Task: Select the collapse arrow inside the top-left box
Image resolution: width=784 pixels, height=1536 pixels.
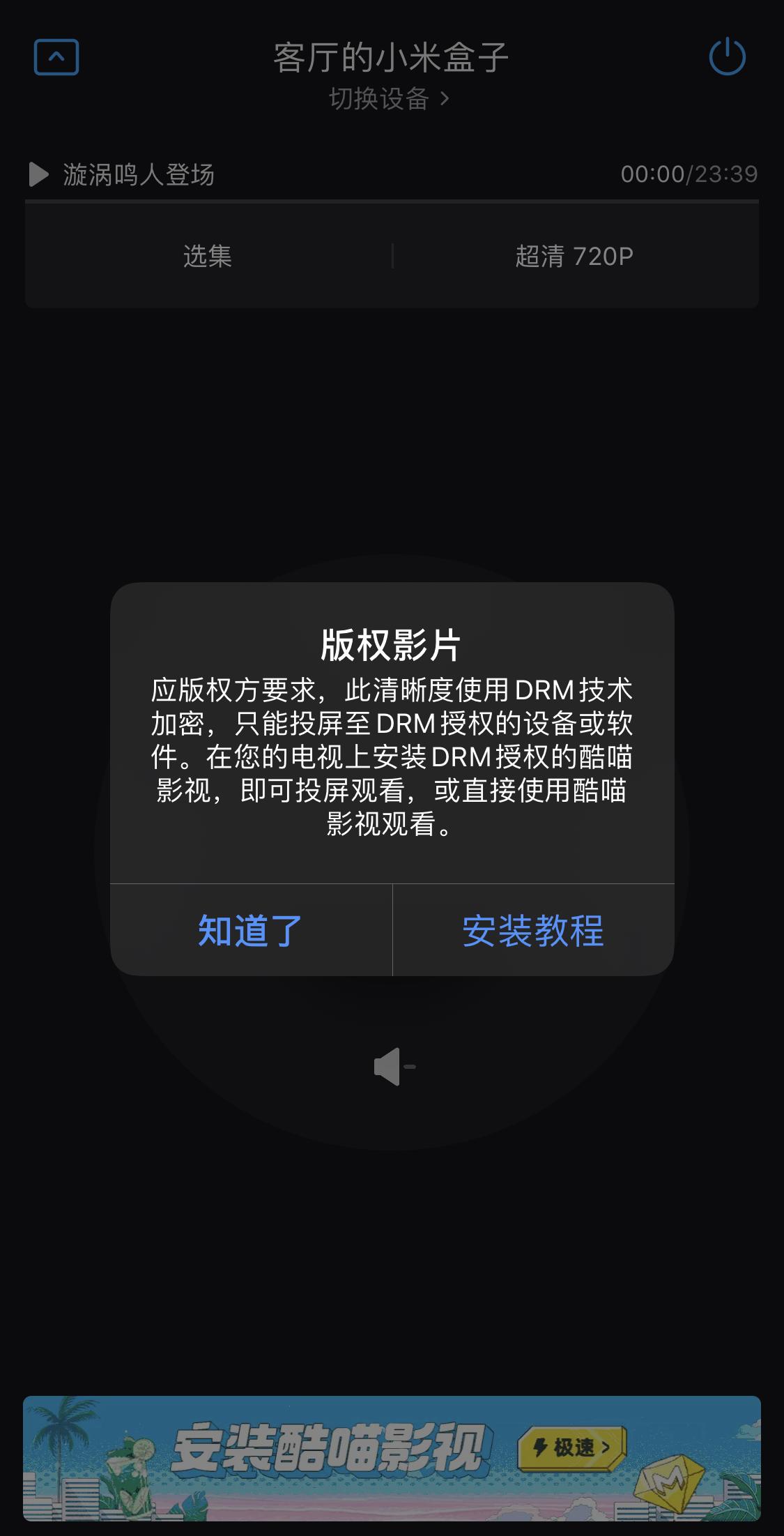Action: pos(57,57)
